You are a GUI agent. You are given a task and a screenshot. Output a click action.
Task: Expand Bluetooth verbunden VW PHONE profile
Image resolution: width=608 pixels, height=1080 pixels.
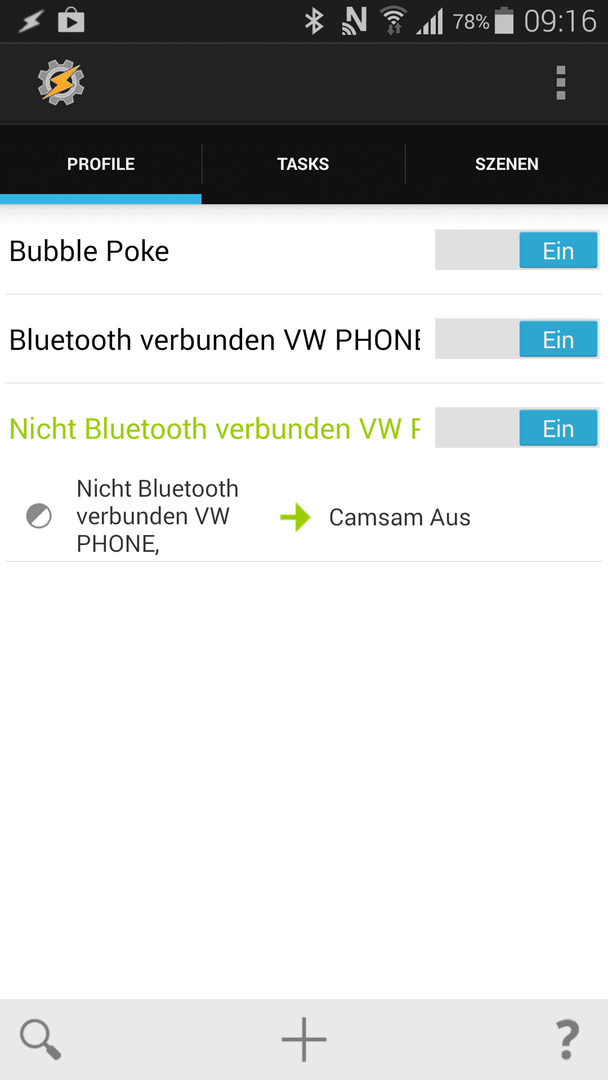(x=214, y=340)
